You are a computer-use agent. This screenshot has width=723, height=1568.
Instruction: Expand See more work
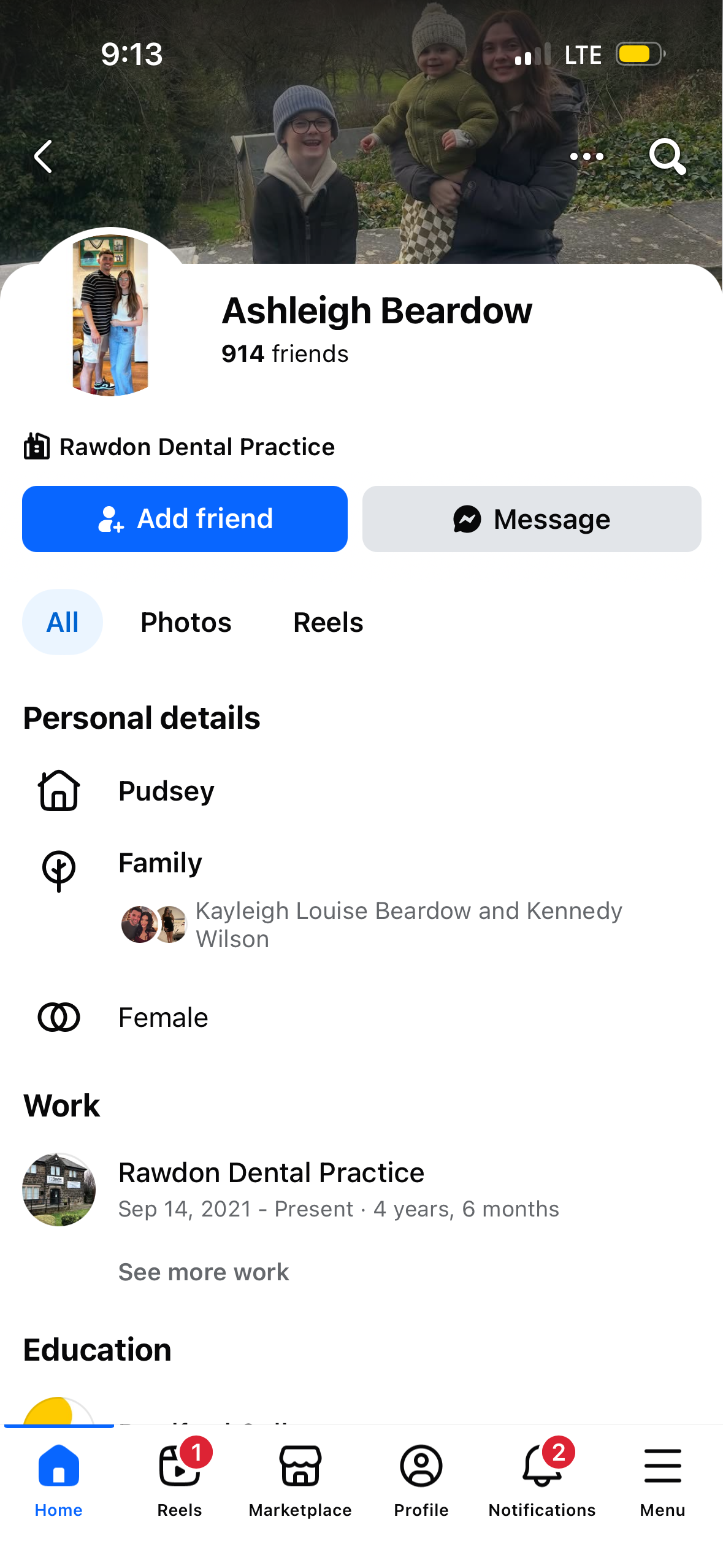[x=203, y=1272]
